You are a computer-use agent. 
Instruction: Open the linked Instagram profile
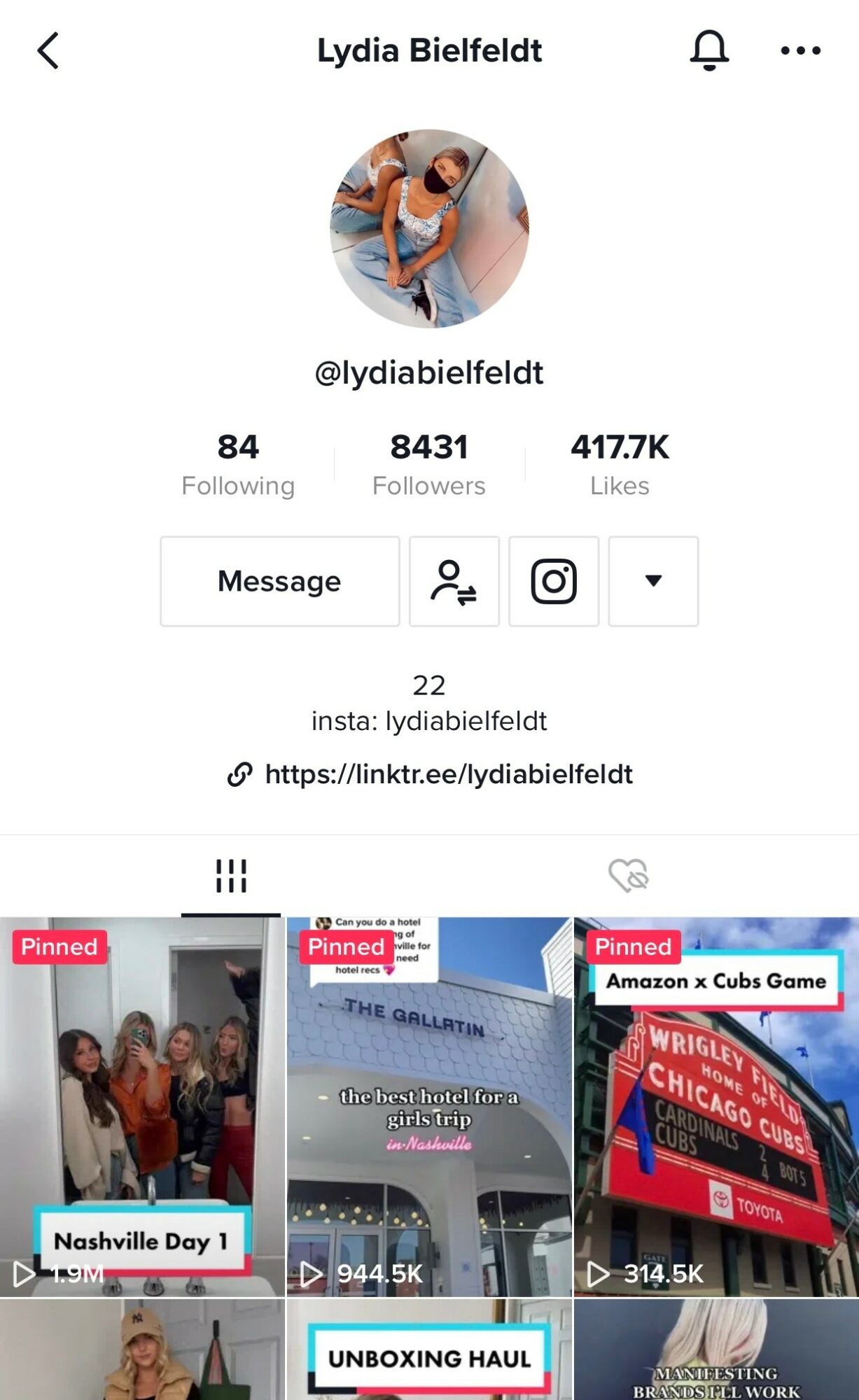pyautogui.click(x=553, y=581)
